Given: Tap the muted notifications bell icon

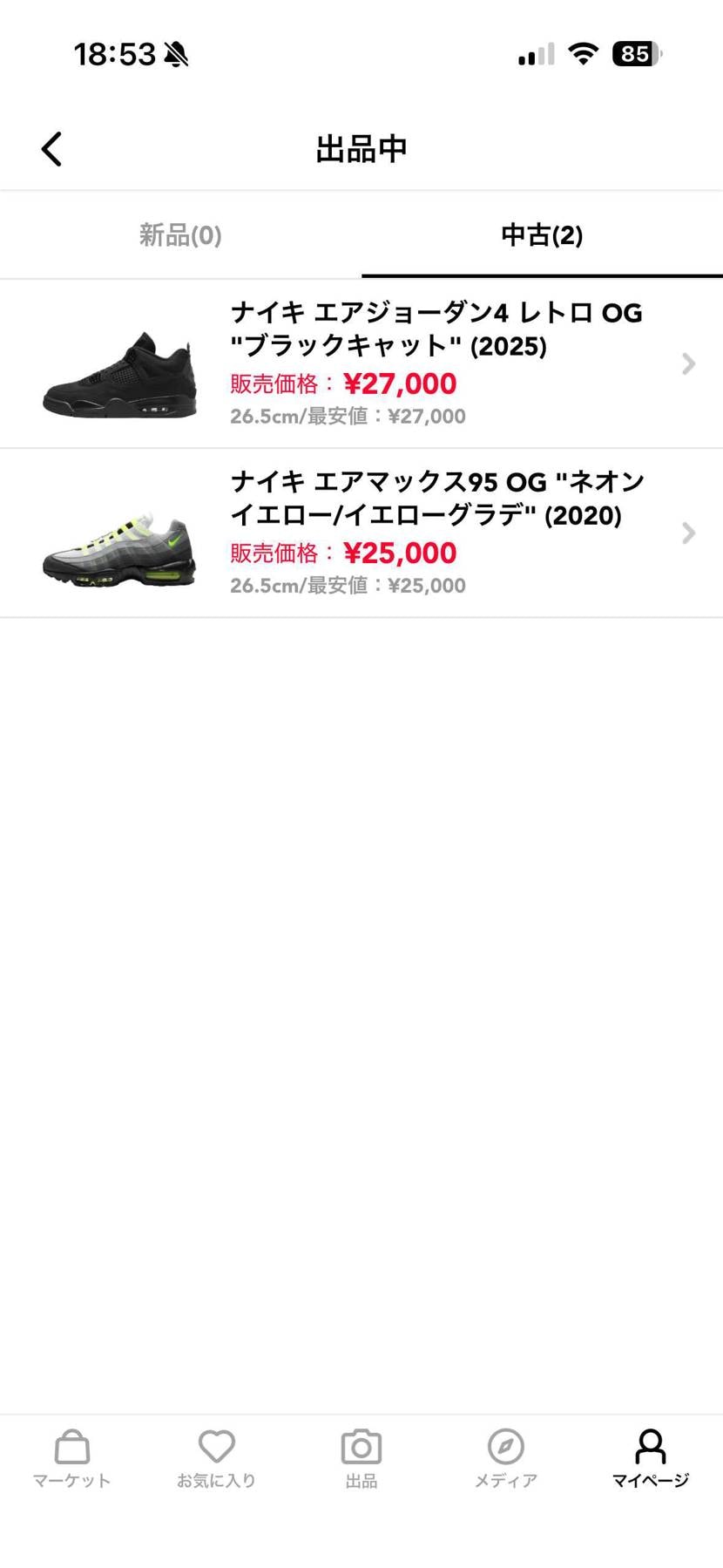Looking at the screenshot, I should 178,52.
